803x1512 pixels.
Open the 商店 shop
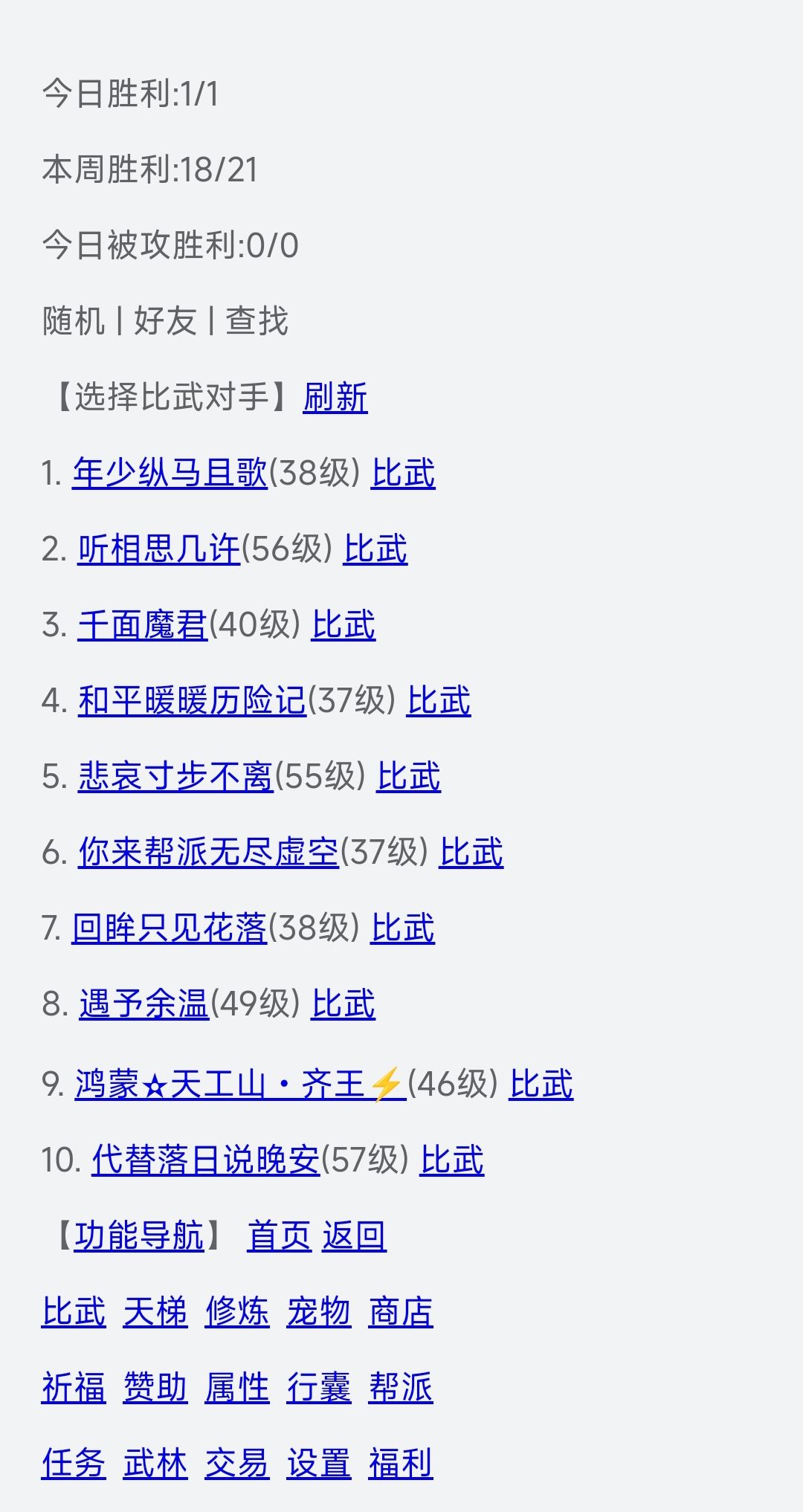[401, 1311]
